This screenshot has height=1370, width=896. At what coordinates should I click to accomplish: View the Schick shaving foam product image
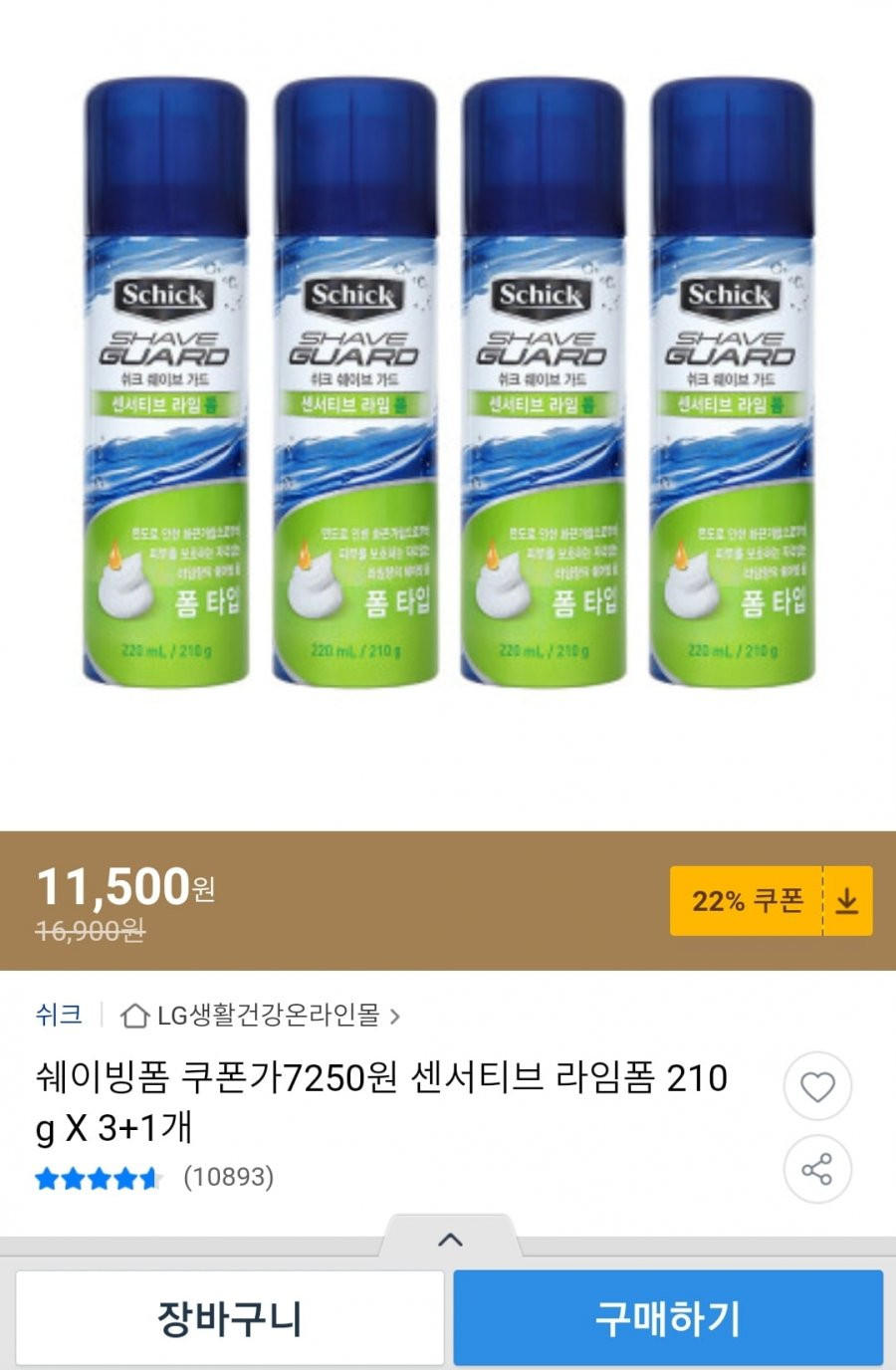point(448,383)
